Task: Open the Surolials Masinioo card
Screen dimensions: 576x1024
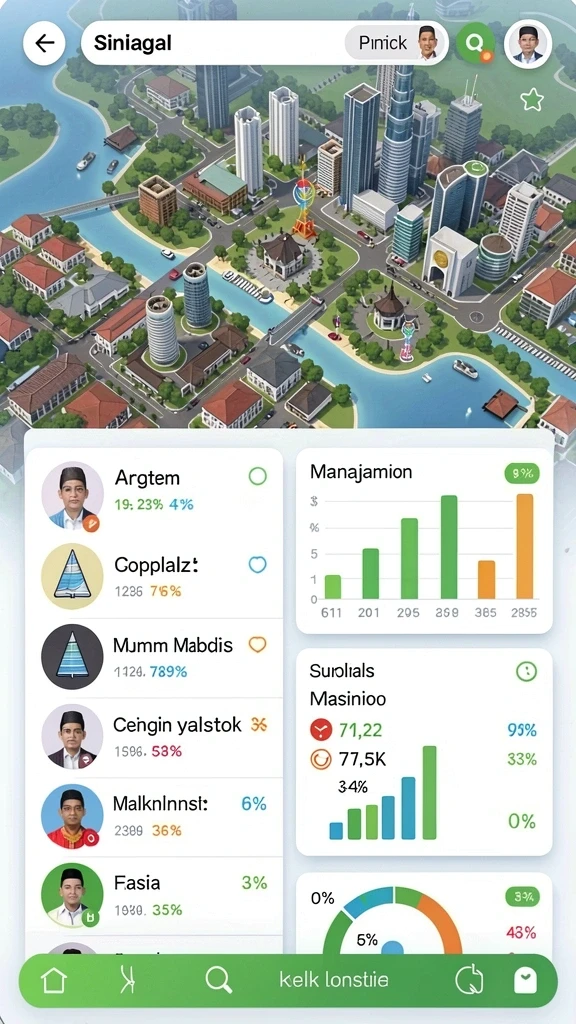Action: [424, 752]
